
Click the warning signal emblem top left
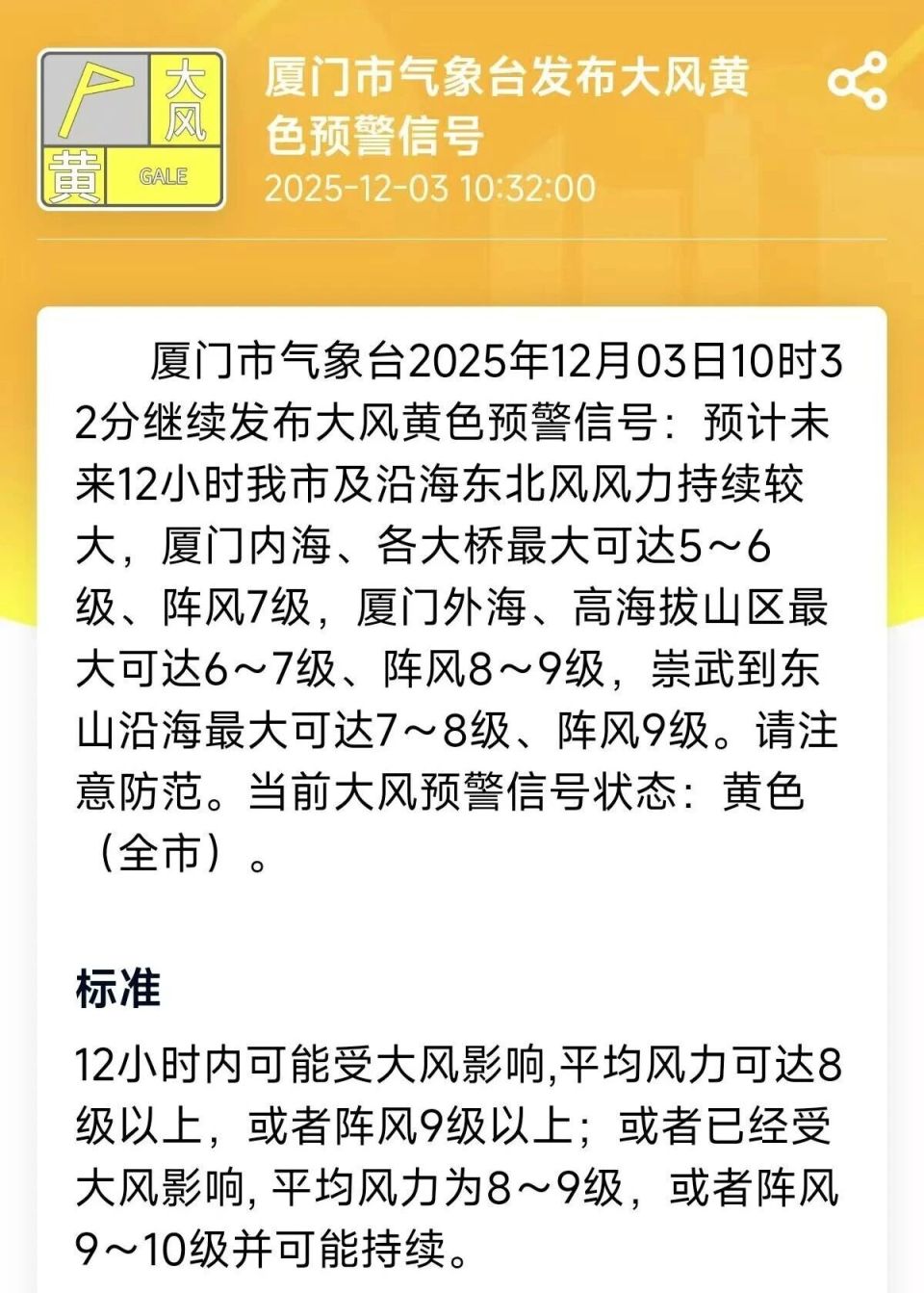point(133,127)
